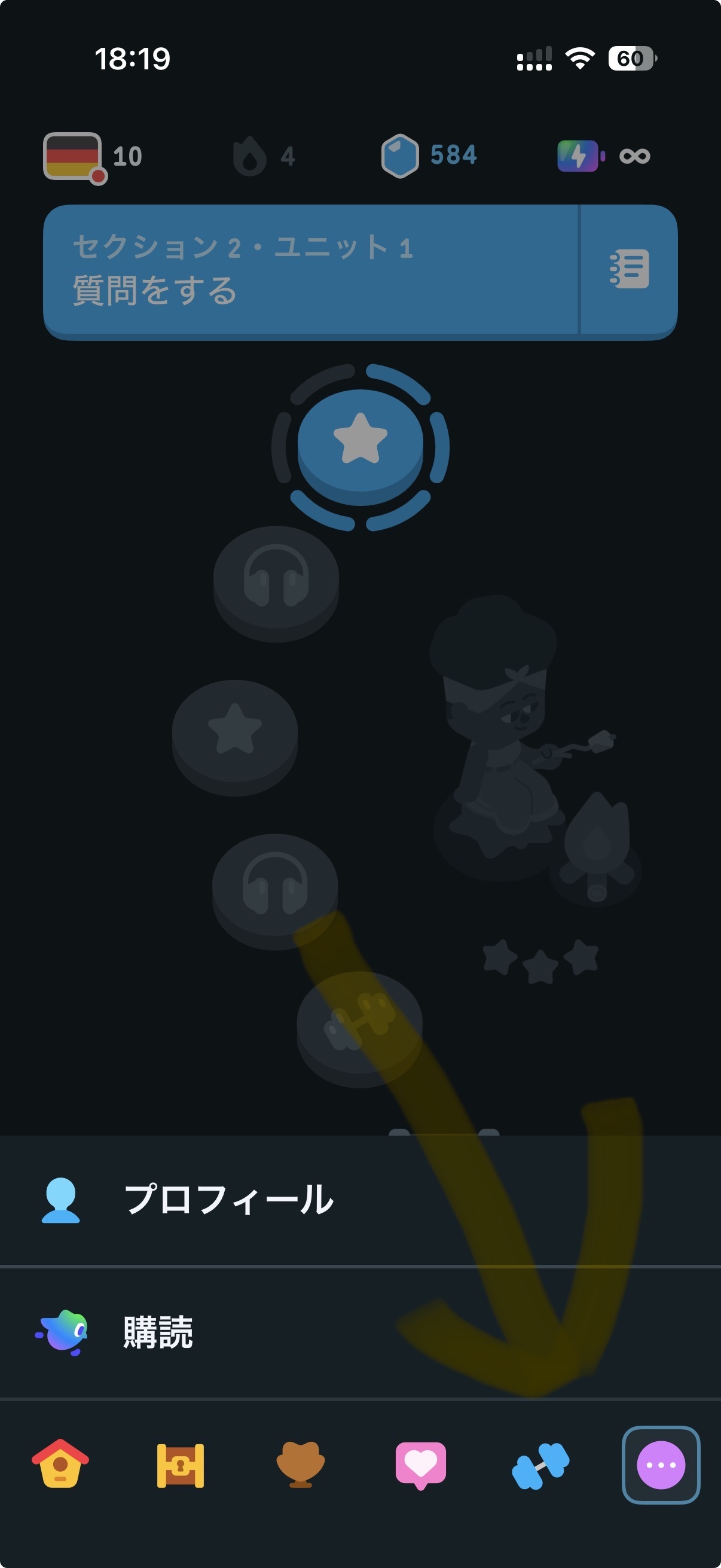Screen dimensions: 721x1568
Task: Open the treasure chest quests tab
Action: (180, 1465)
